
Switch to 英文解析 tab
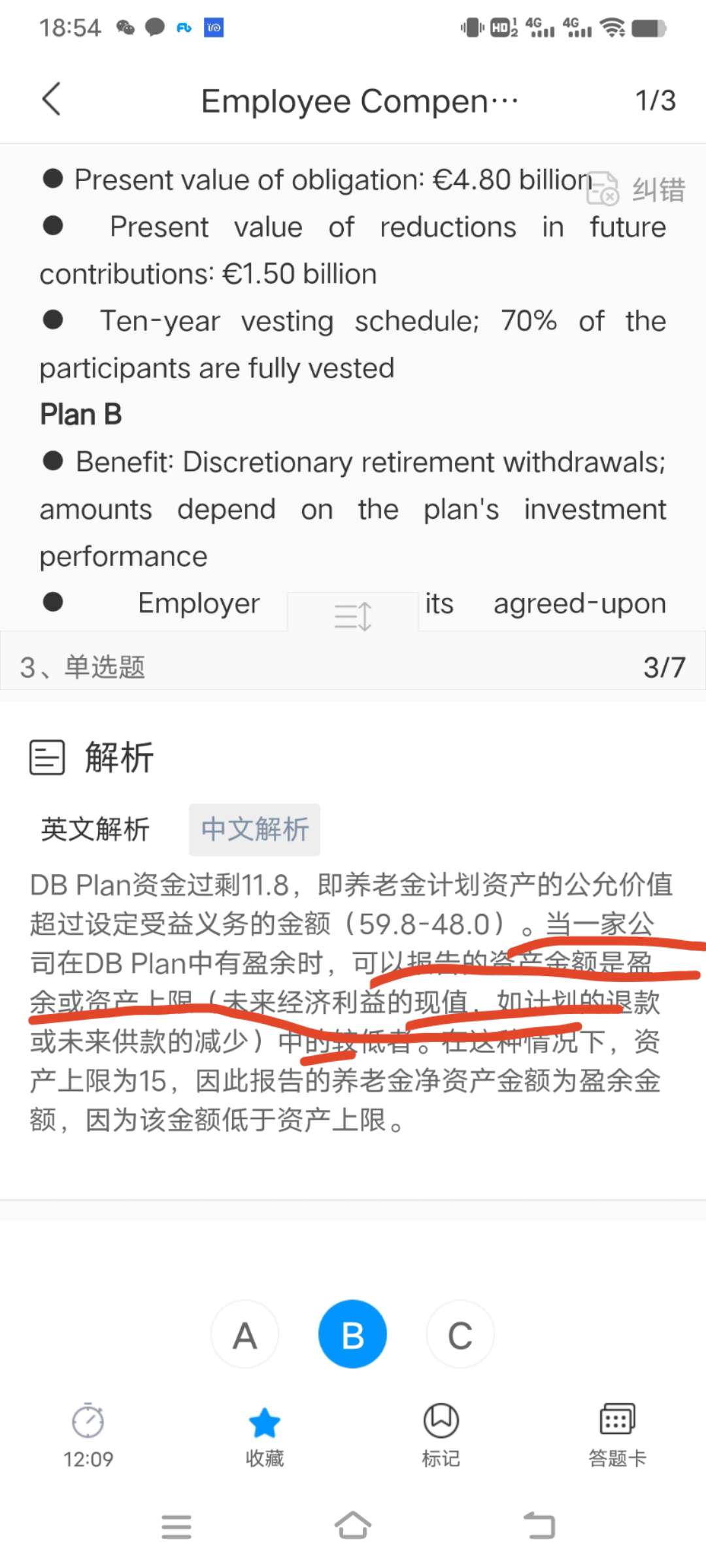coord(95,830)
